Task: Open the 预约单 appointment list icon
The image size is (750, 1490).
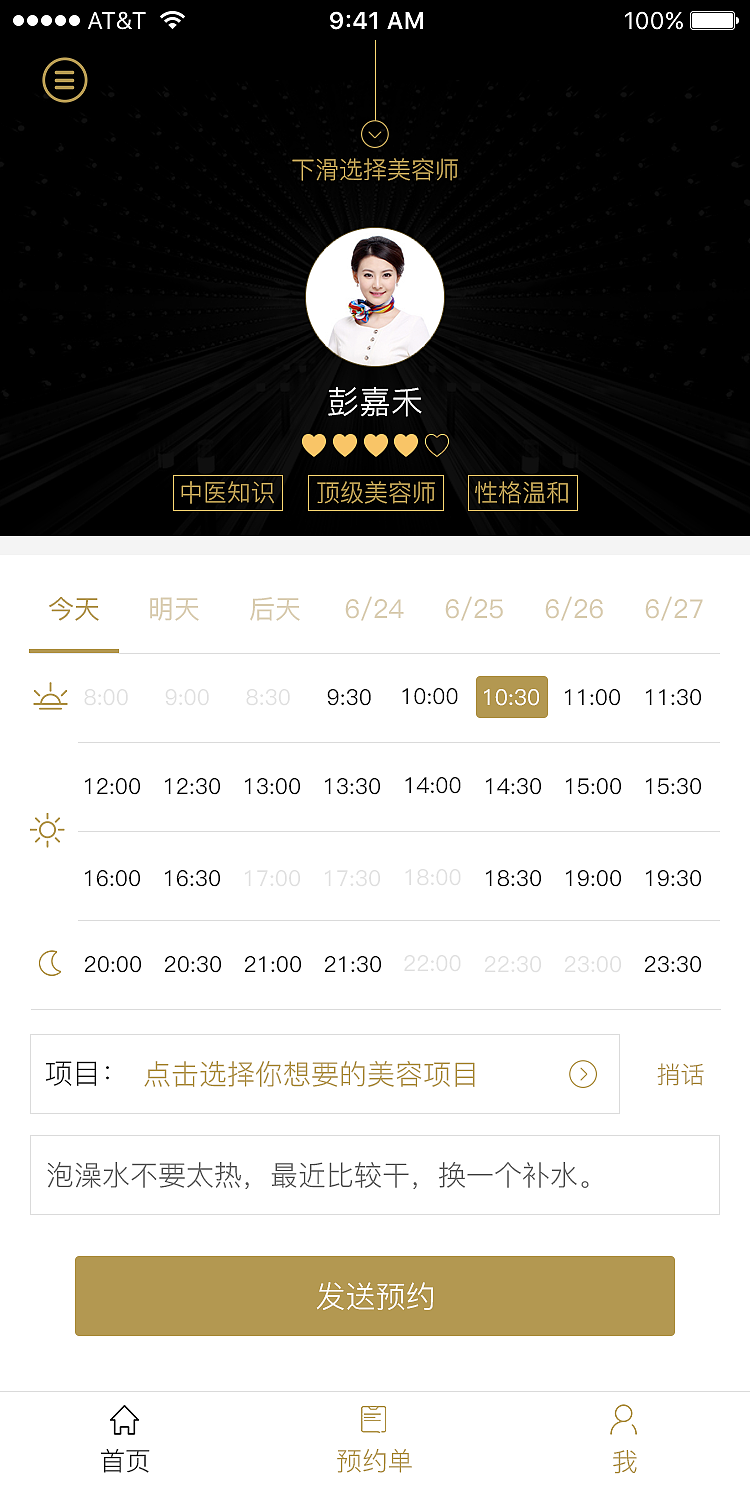Action: point(374,1416)
